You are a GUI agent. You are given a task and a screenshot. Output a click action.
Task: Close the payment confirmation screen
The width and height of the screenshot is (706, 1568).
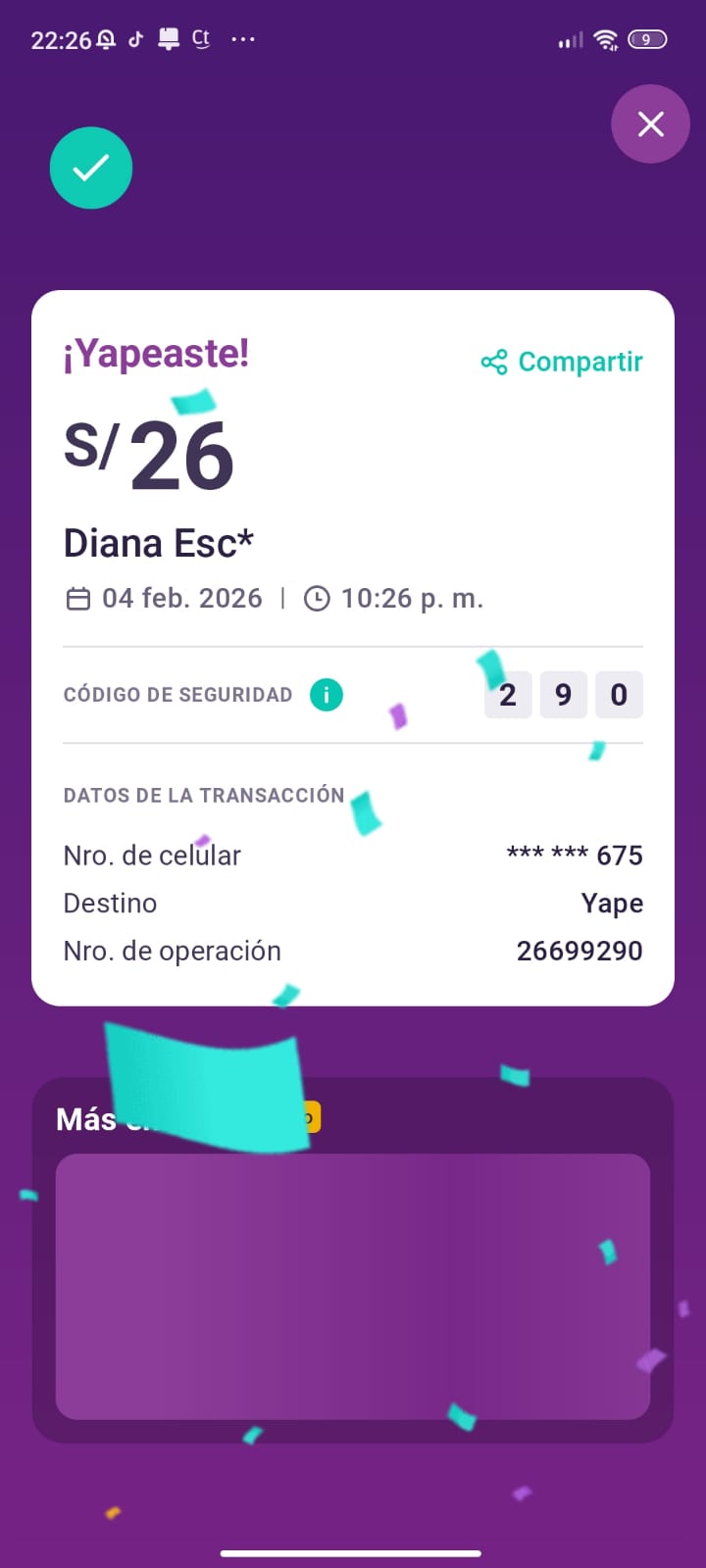pyautogui.click(x=651, y=124)
